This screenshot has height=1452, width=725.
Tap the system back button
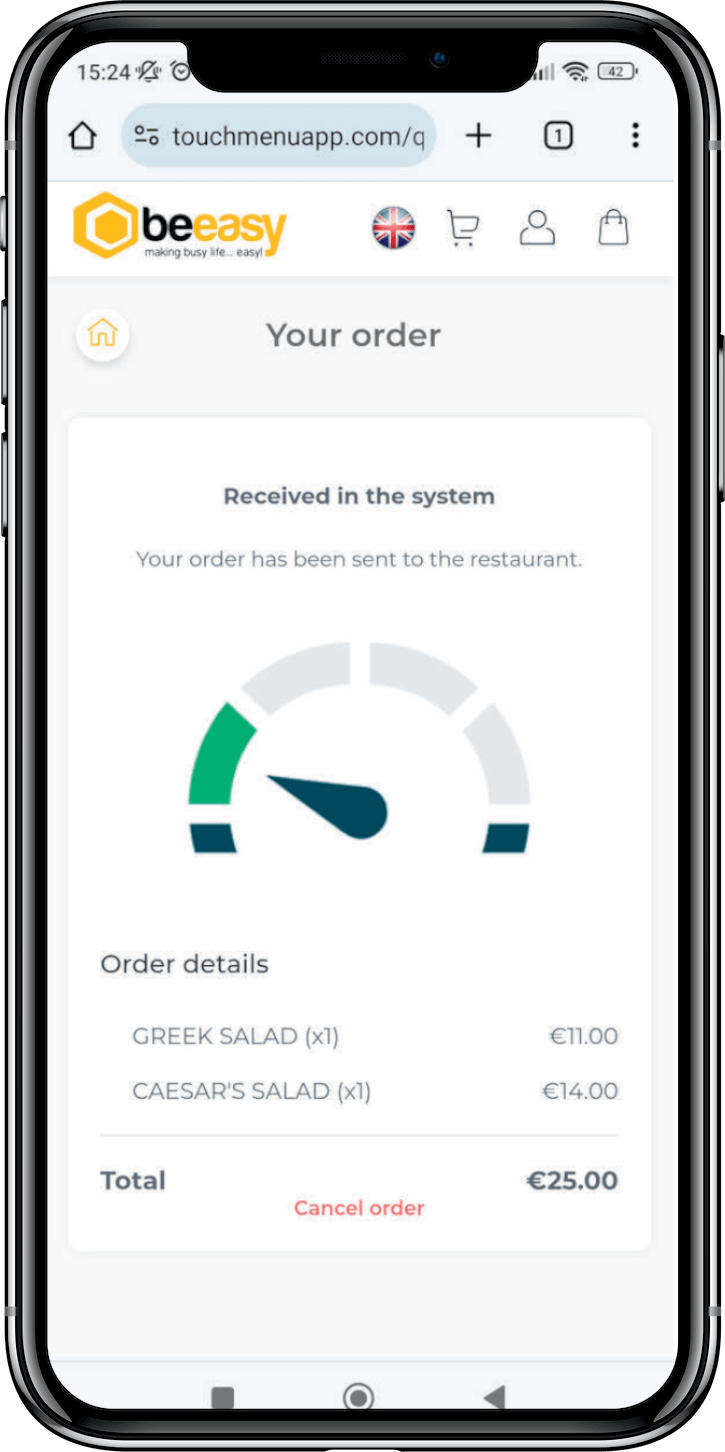coord(494,1396)
